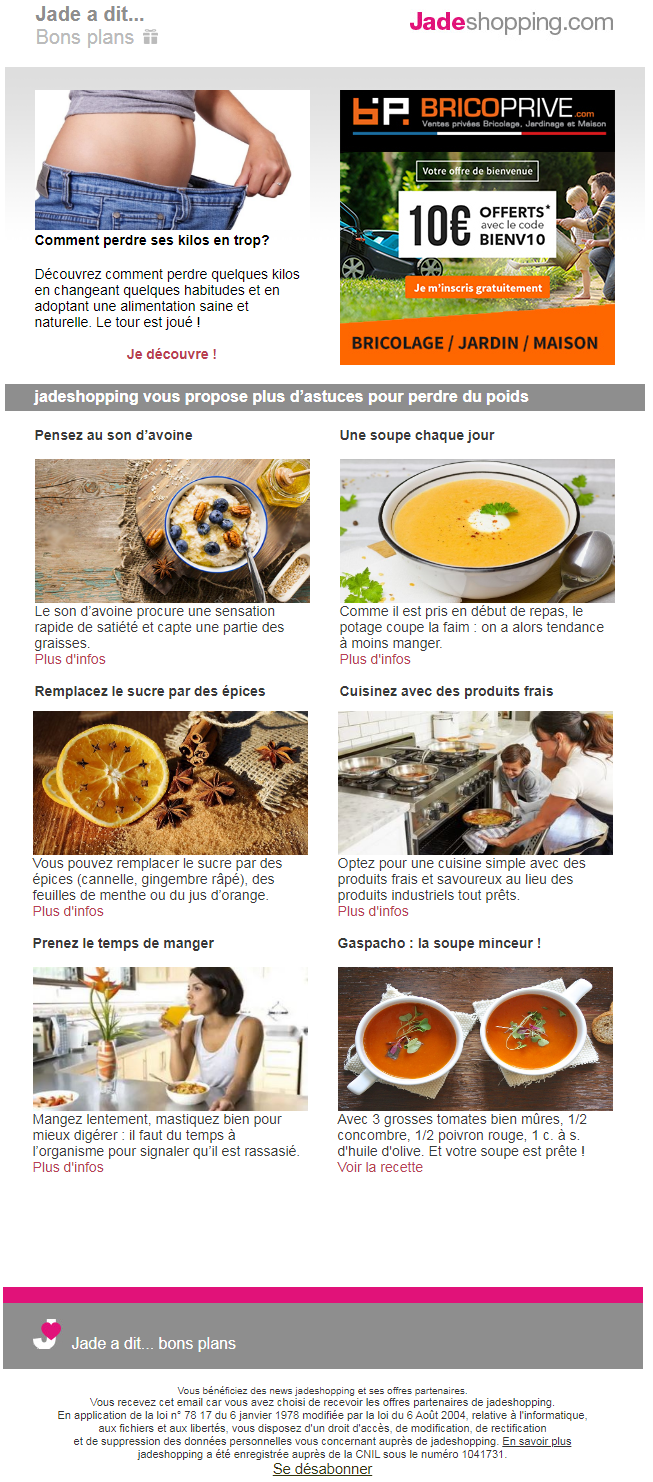The image size is (653, 1482).
Task: Open the weight loss jeans photo
Action: click(x=172, y=160)
